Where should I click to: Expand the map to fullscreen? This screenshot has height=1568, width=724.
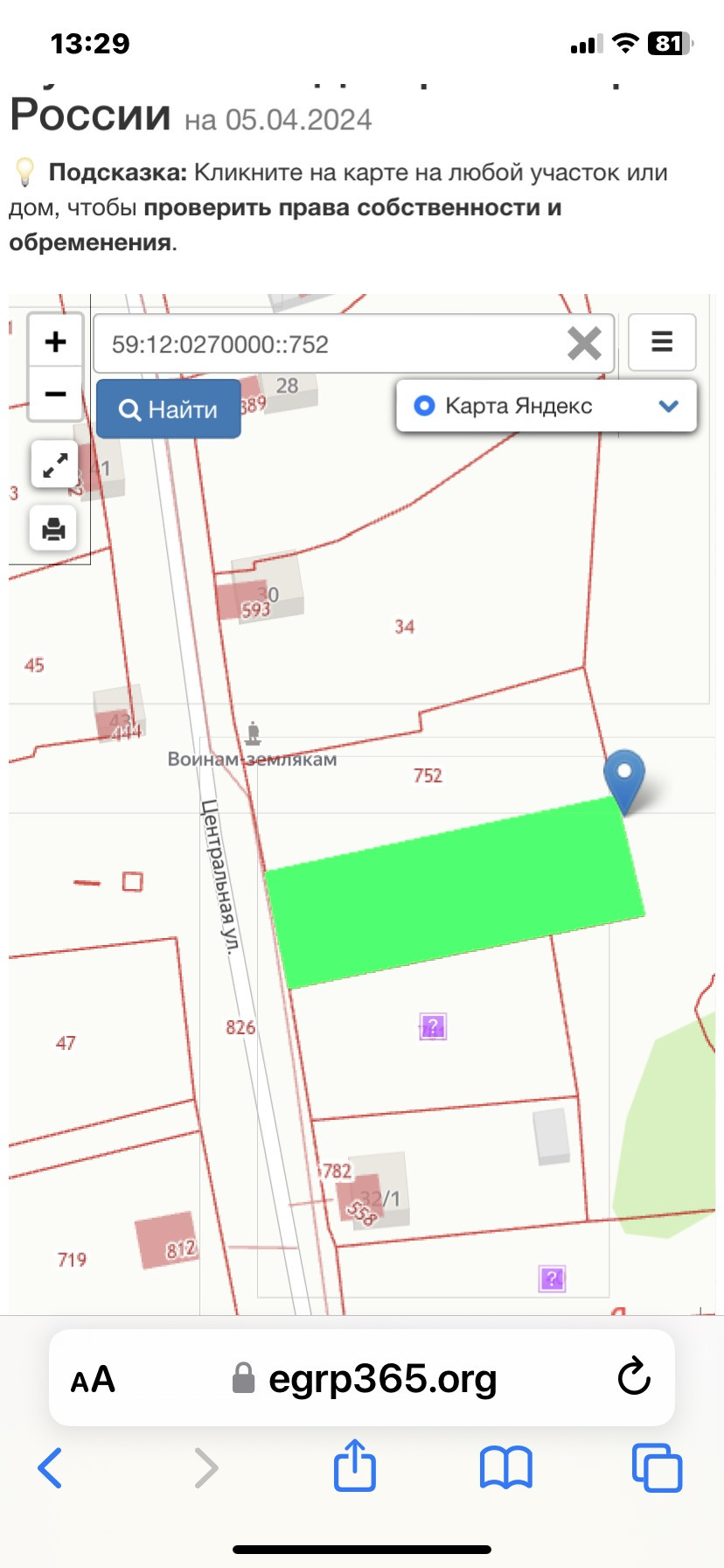(54, 464)
